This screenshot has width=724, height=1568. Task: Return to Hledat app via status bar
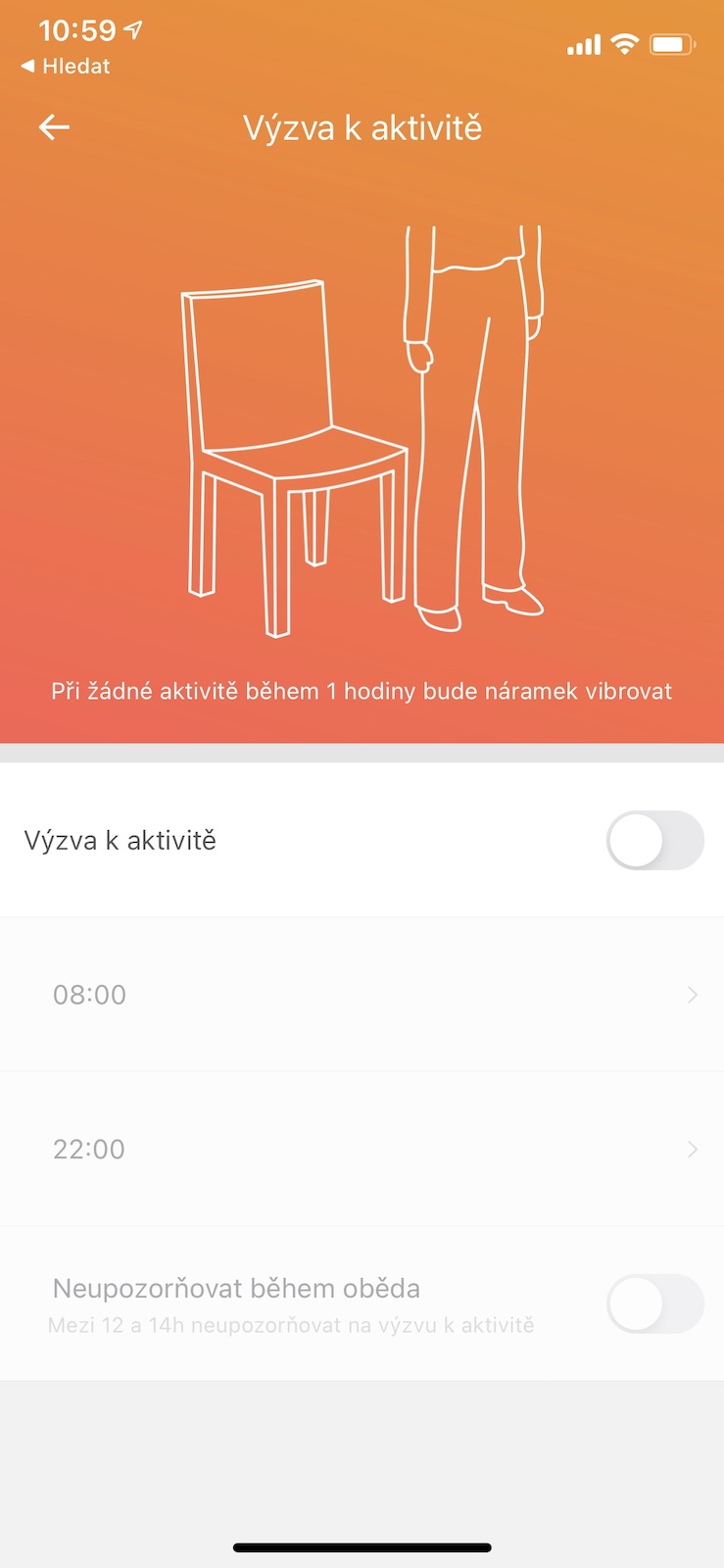pos(66,67)
